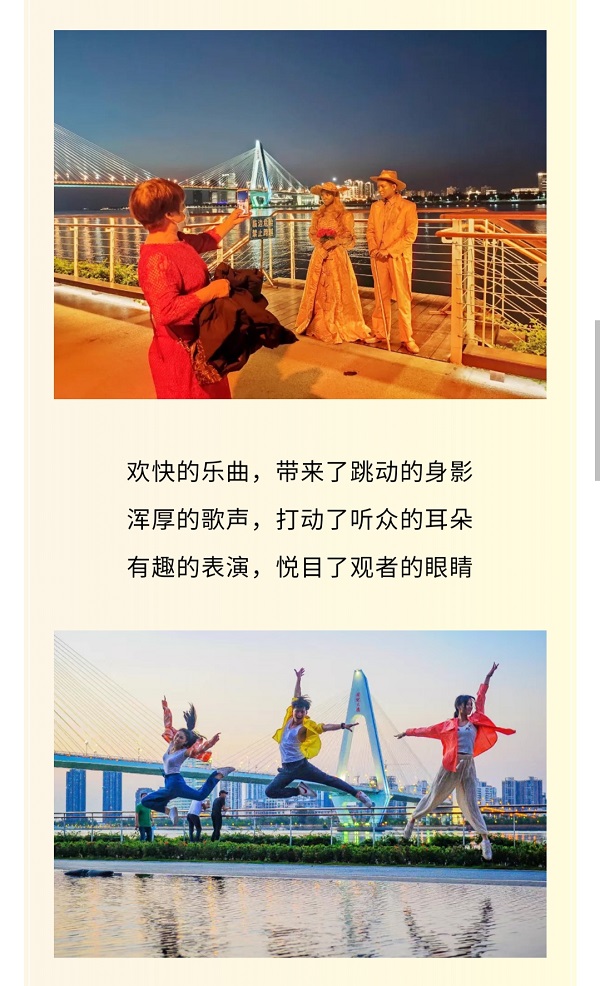View the photo of women jumping by the bridge
Image resolution: width=600 pixels, height=986 pixels.
300,793
